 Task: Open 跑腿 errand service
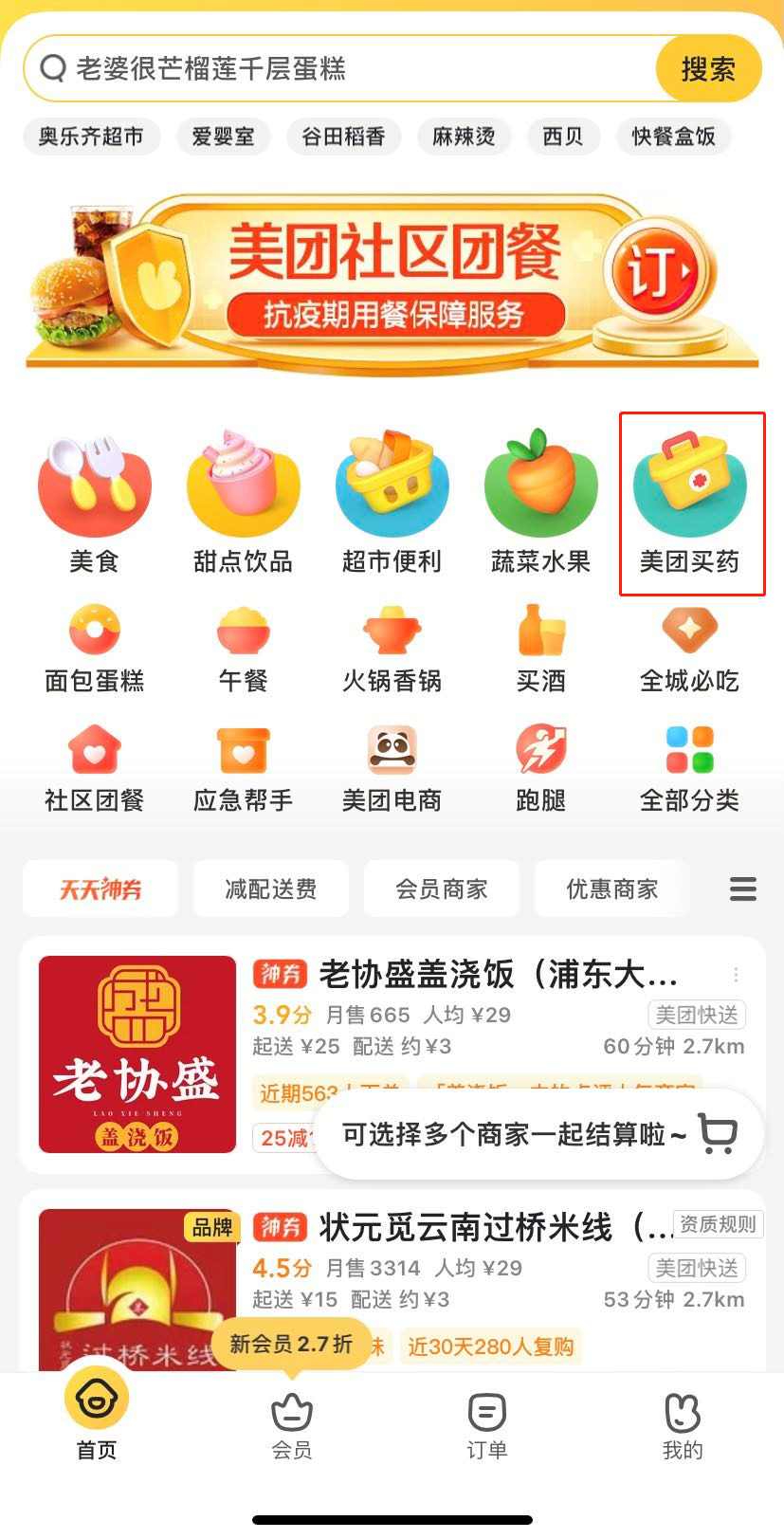click(x=540, y=768)
